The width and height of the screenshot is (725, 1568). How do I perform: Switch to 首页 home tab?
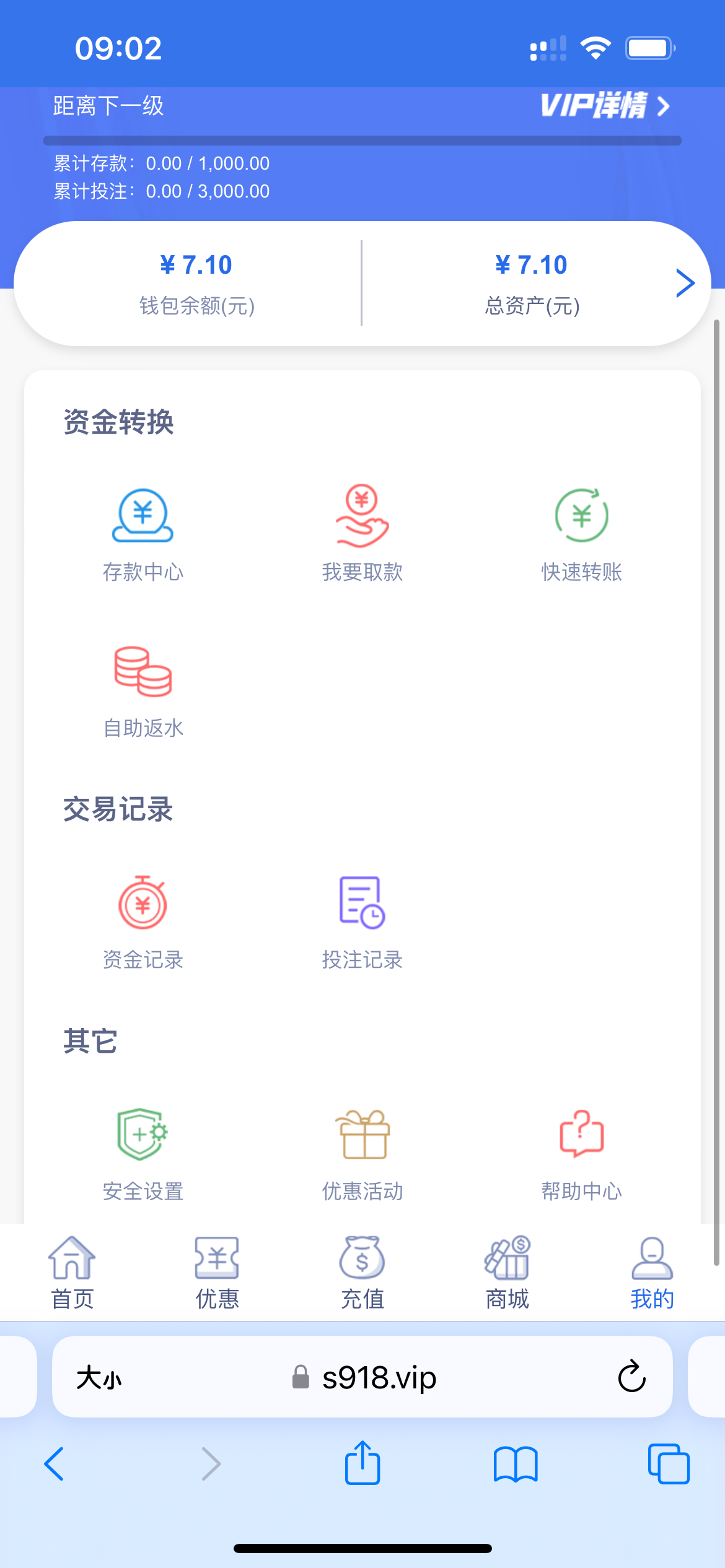(72, 1273)
